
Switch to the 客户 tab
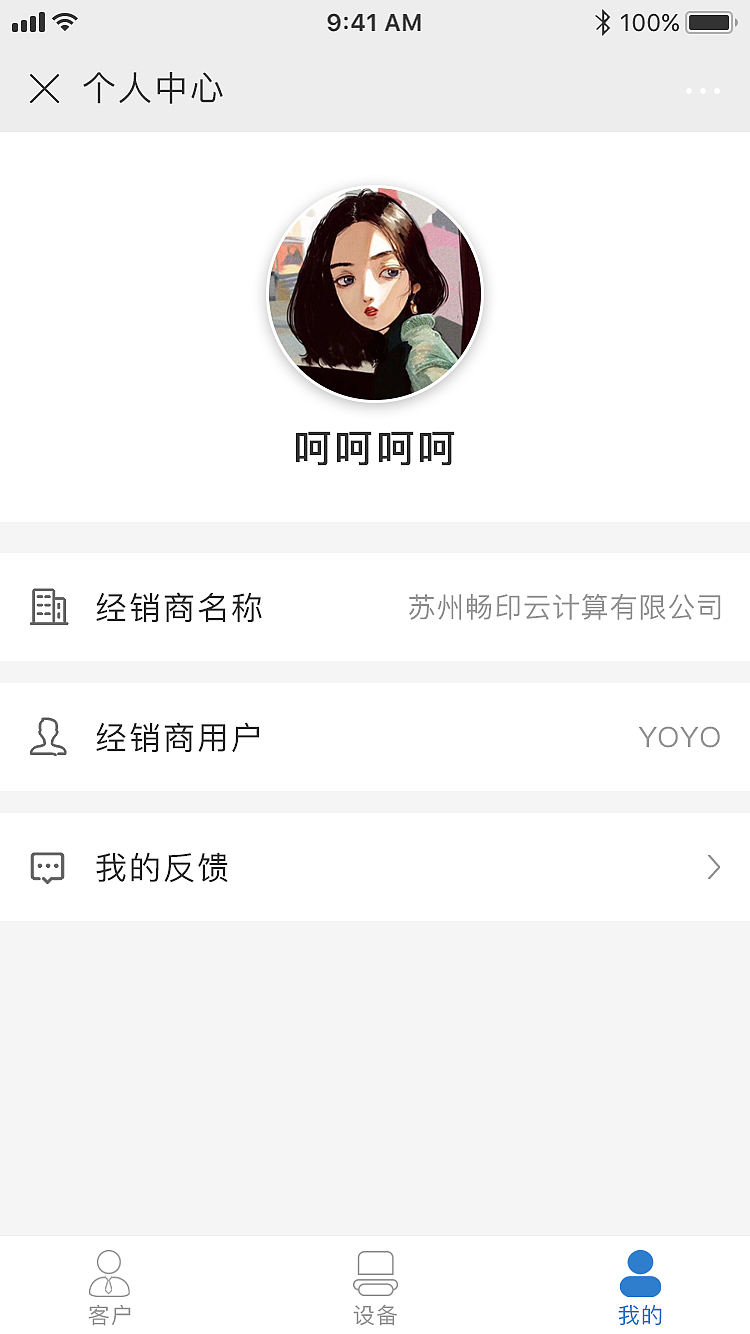109,1287
